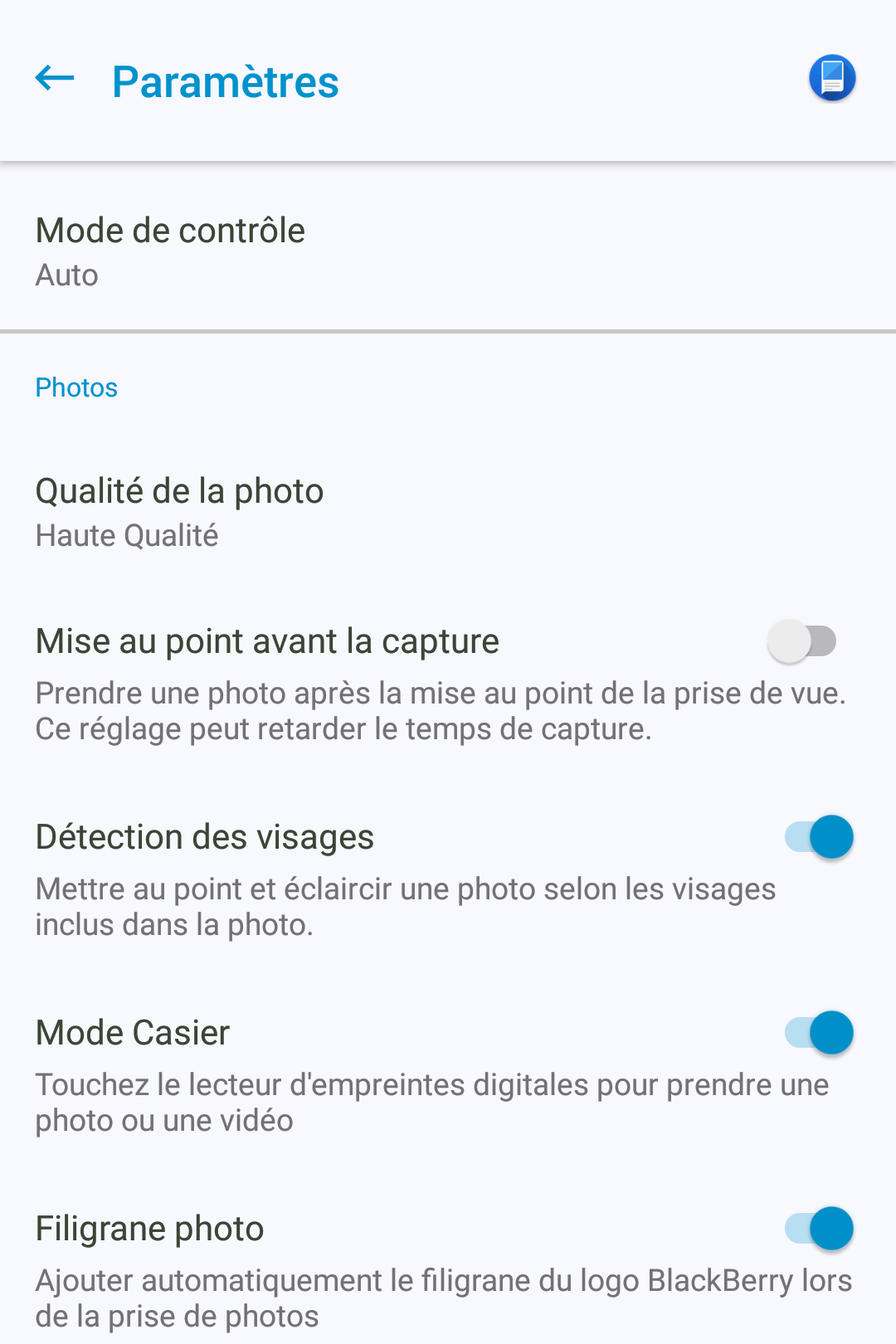Open the blue storage icon in header

tap(832, 79)
